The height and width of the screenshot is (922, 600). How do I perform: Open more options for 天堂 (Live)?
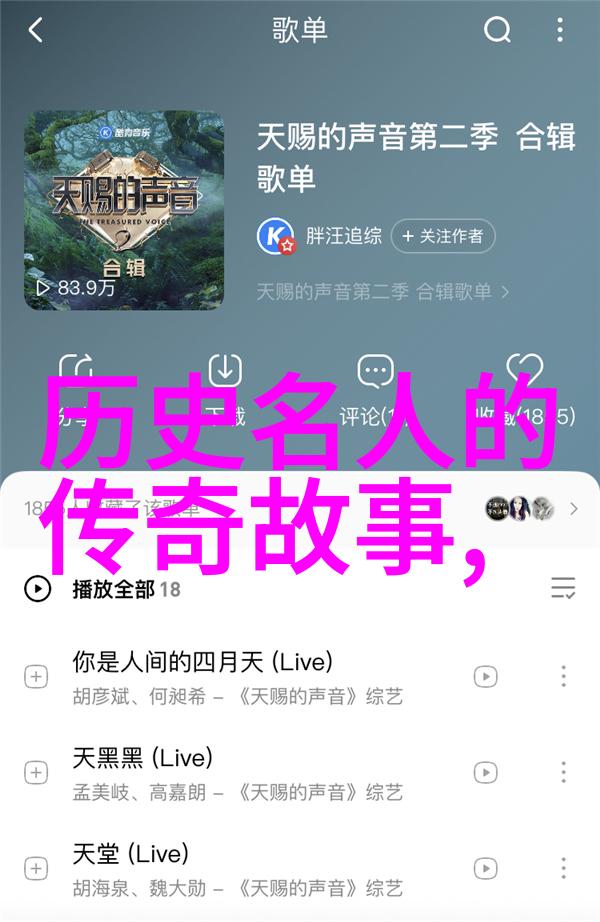563,869
